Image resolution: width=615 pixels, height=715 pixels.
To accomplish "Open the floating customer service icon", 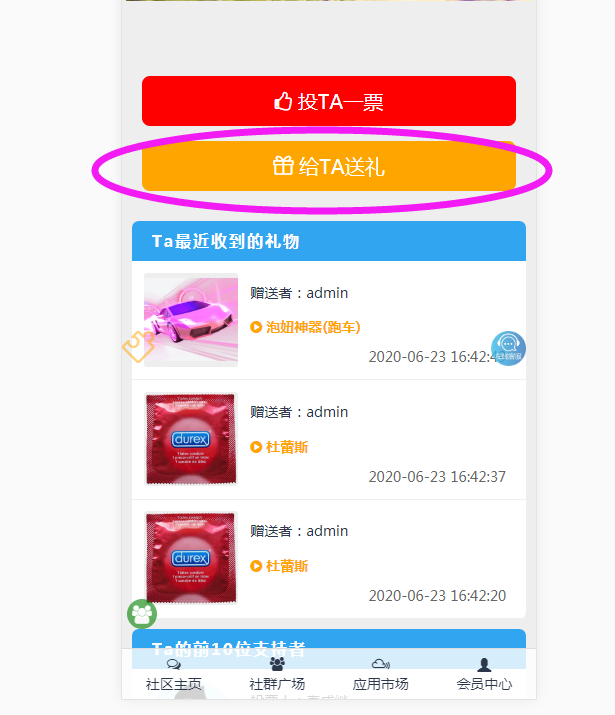I will click(x=508, y=348).
